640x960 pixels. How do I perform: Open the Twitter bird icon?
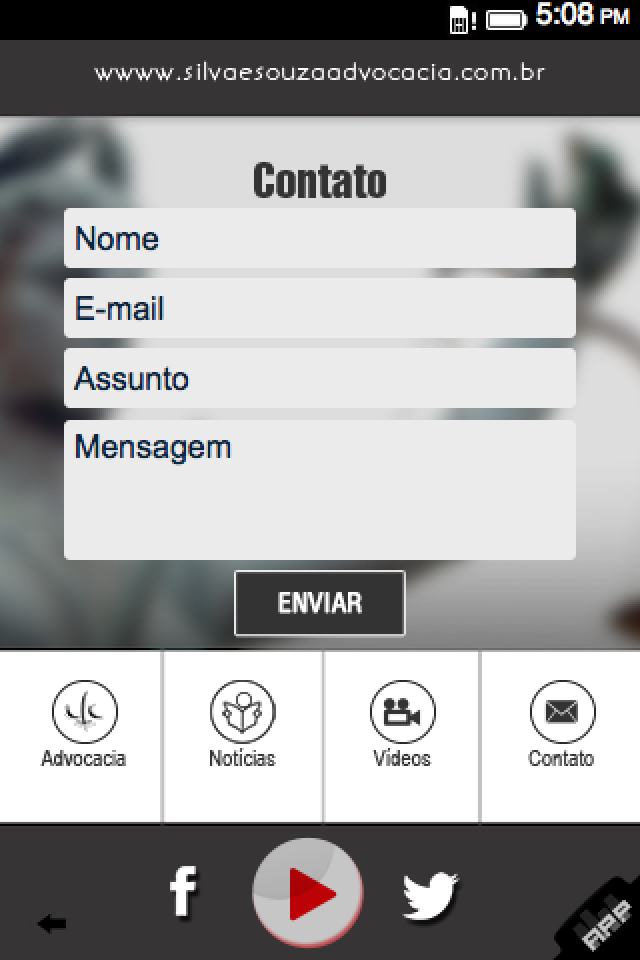(430, 895)
